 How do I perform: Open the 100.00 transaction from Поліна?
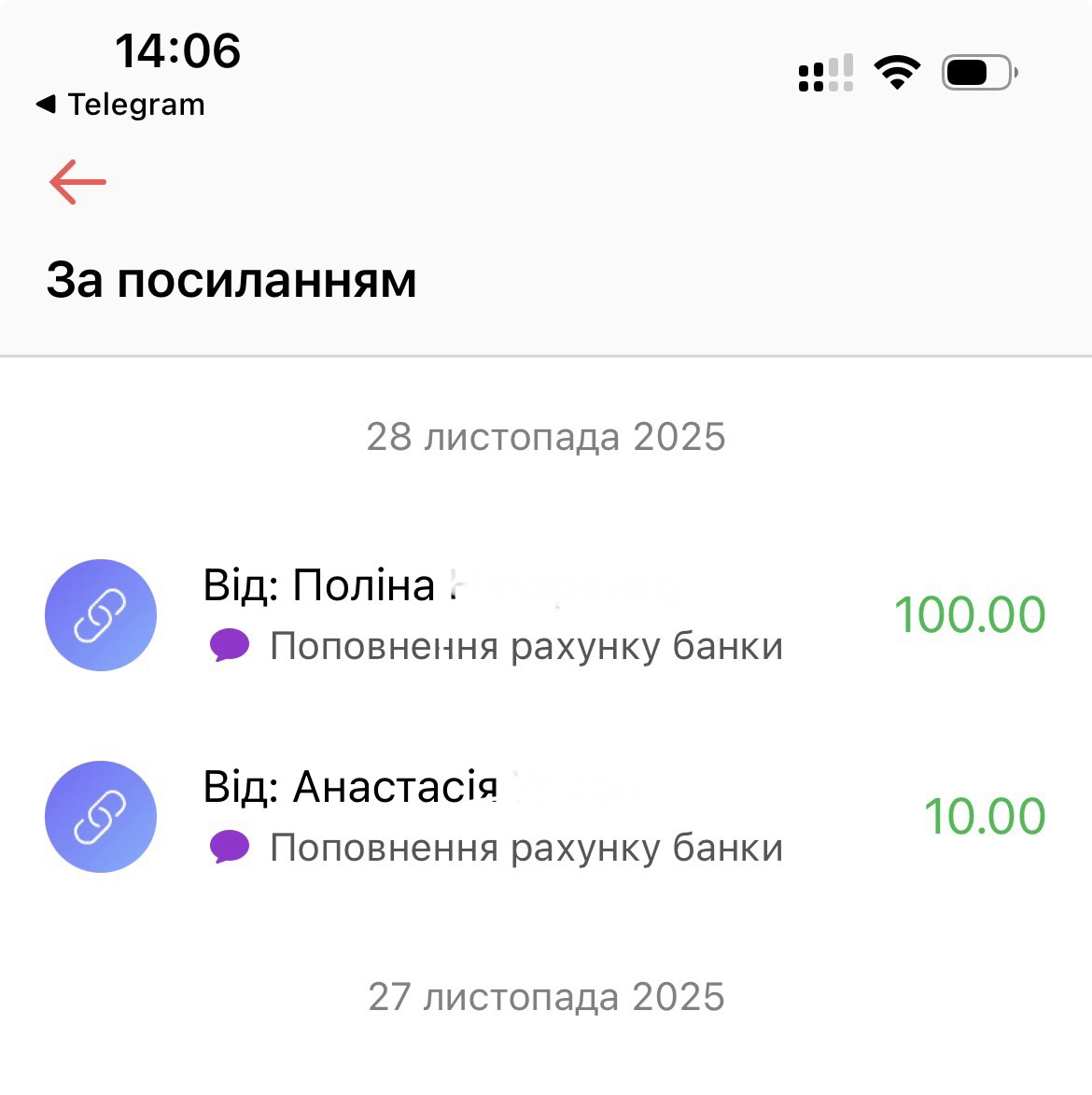click(x=545, y=615)
